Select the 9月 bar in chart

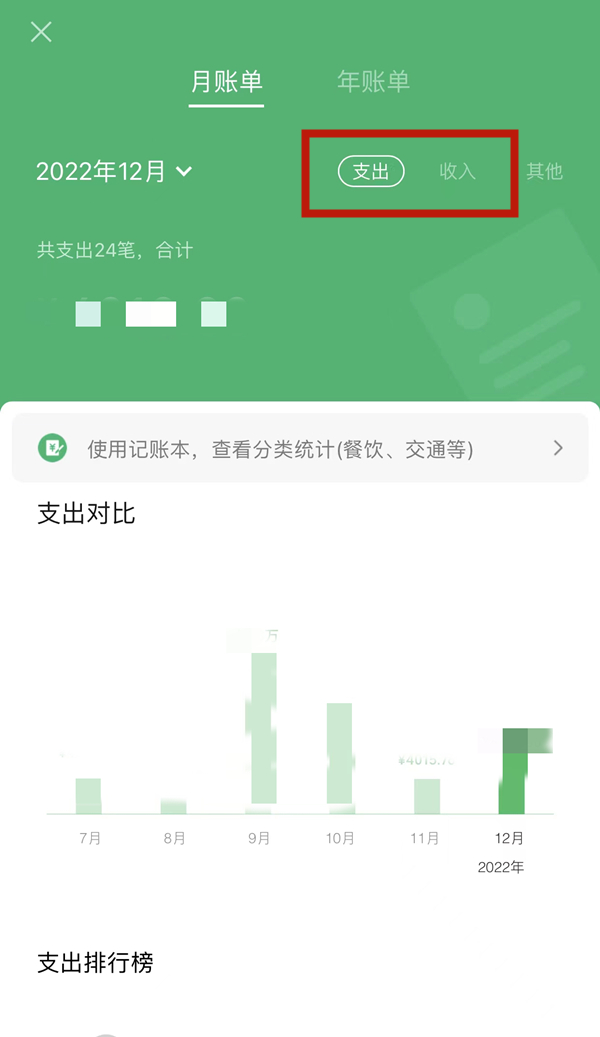click(x=263, y=730)
